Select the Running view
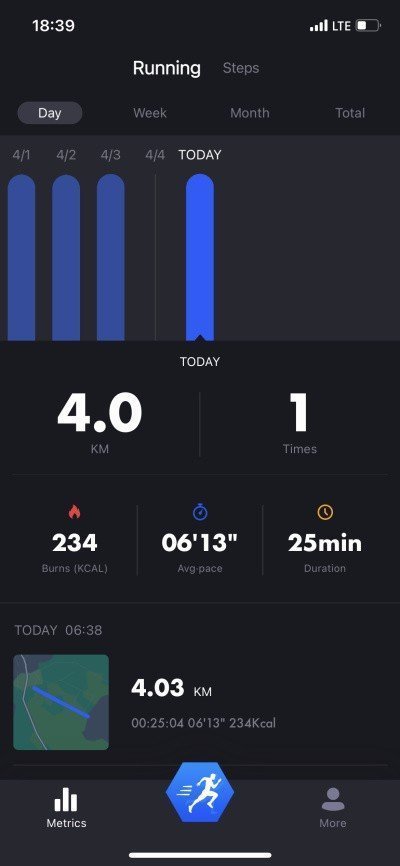Viewport: 400px width, 866px height. click(167, 68)
